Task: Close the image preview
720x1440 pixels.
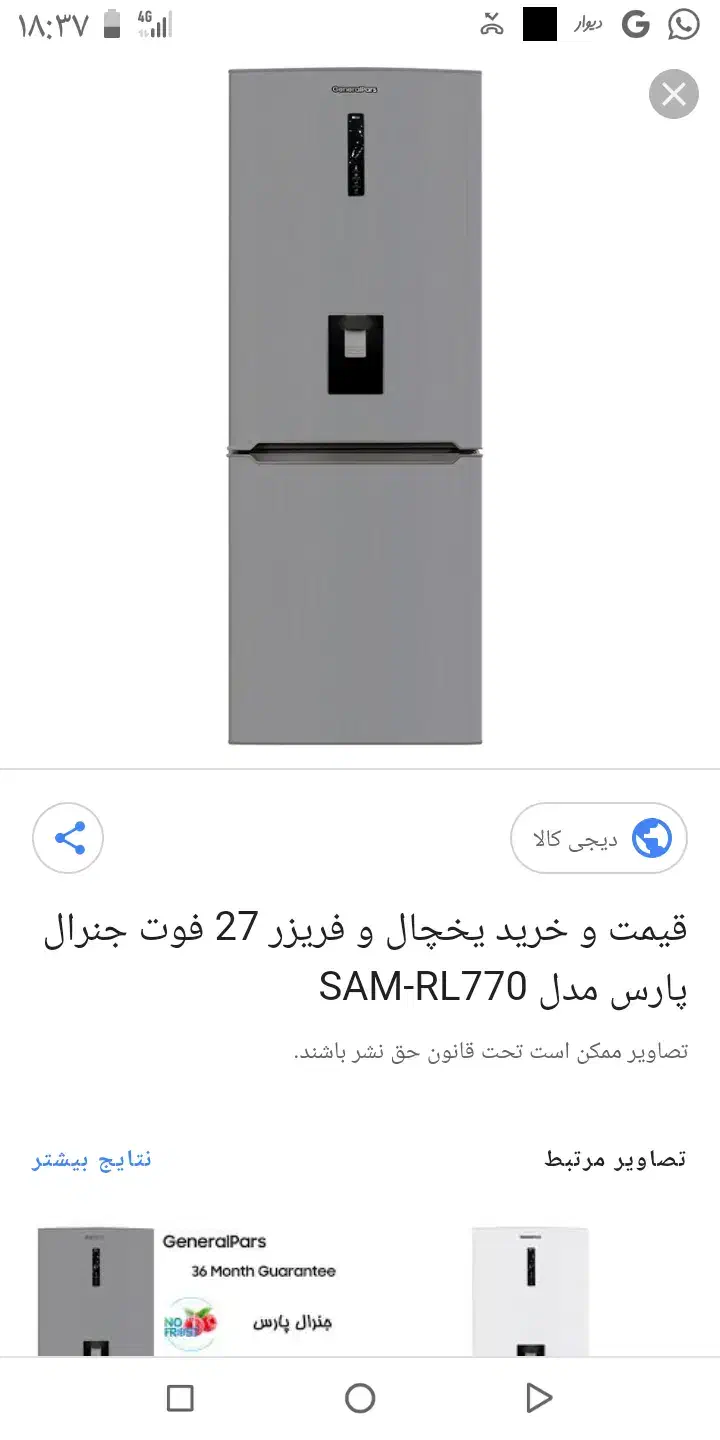Action: [x=673, y=95]
